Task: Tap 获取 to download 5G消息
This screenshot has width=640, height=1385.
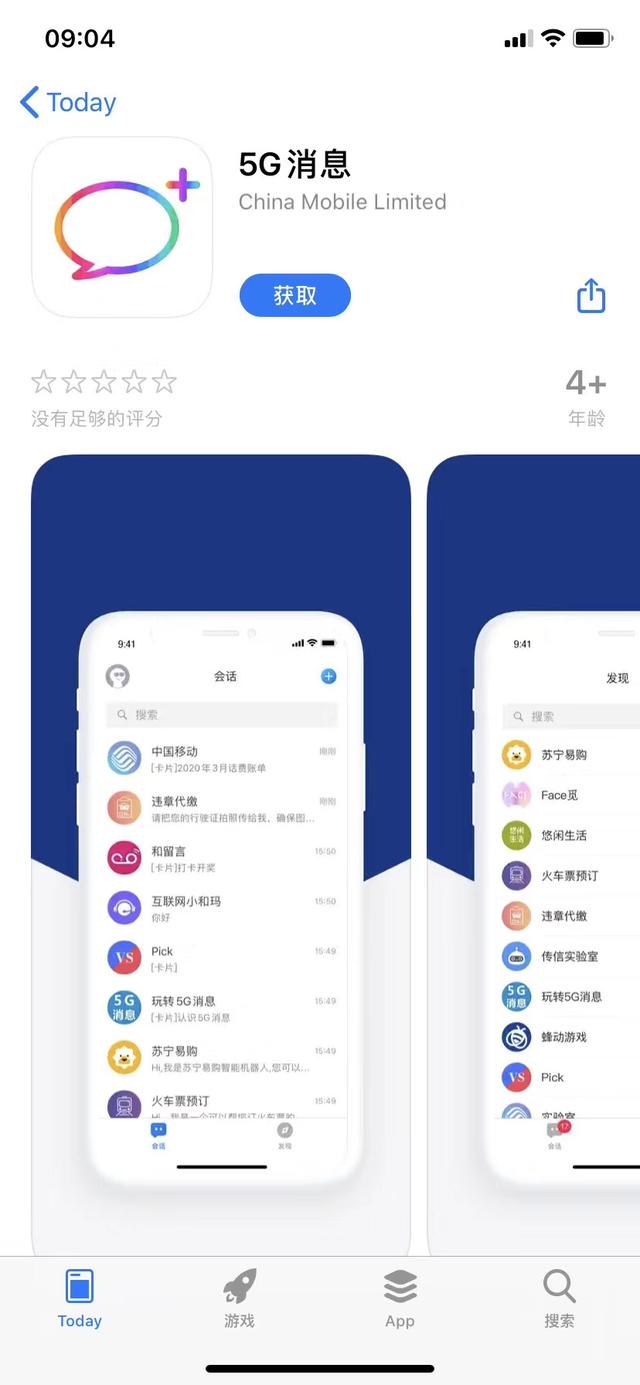Action: coord(295,295)
